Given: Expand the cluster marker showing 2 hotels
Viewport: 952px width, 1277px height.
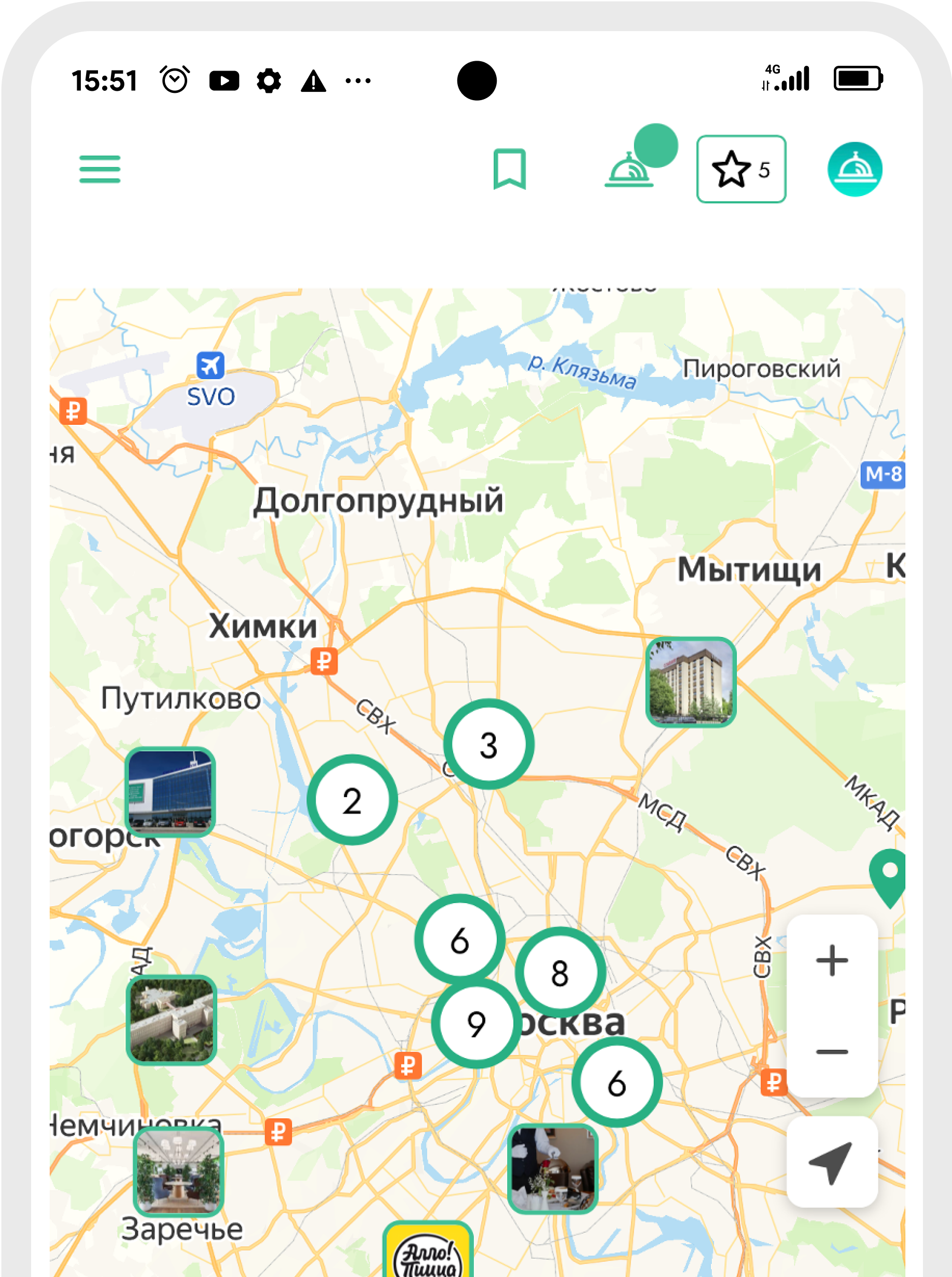Looking at the screenshot, I should pyautogui.click(x=351, y=800).
